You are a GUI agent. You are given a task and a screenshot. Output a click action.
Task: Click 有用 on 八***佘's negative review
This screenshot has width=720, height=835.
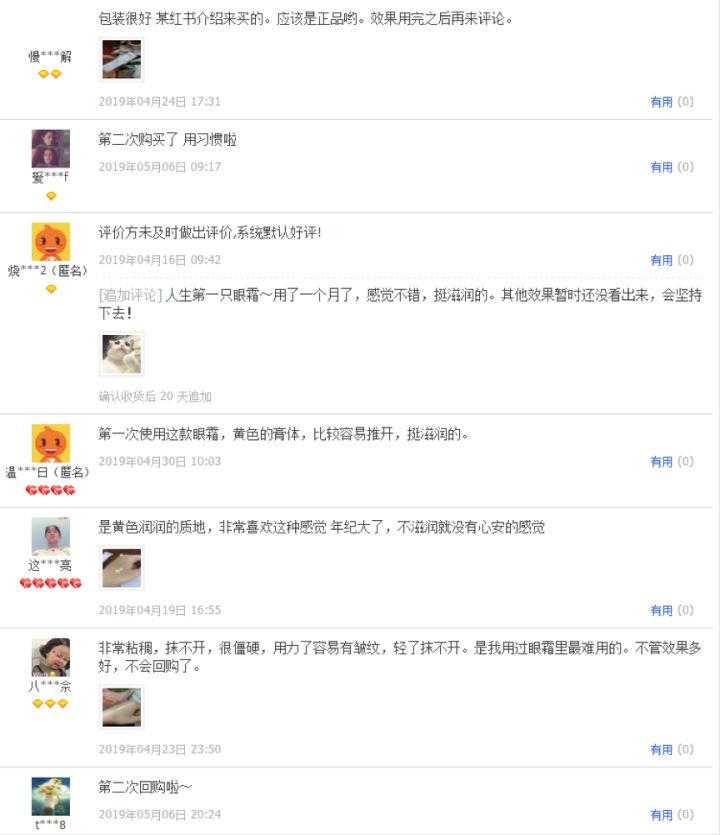[x=660, y=747]
